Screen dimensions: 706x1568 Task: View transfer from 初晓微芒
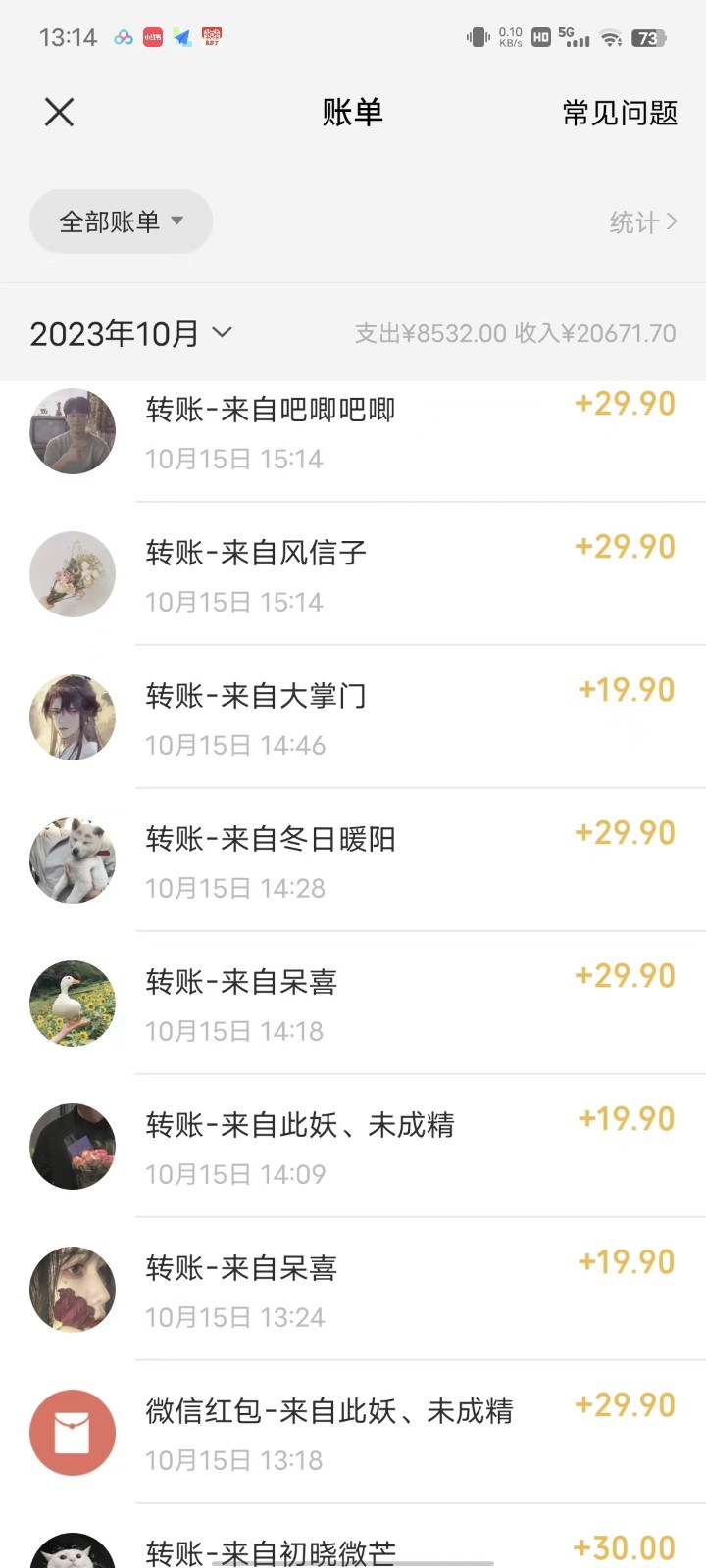[x=353, y=1549]
